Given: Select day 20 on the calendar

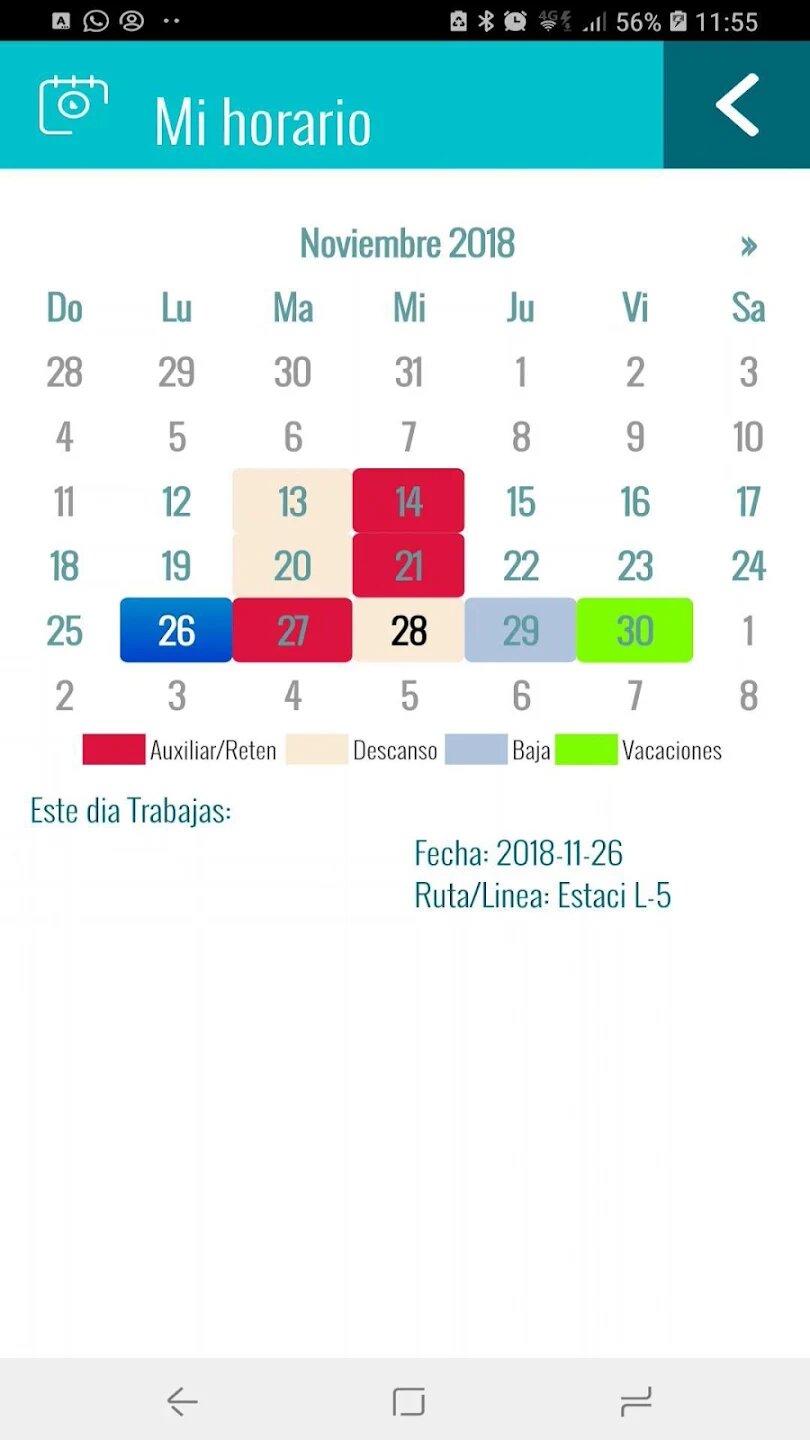Looking at the screenshot, I should tap(292, 566).
